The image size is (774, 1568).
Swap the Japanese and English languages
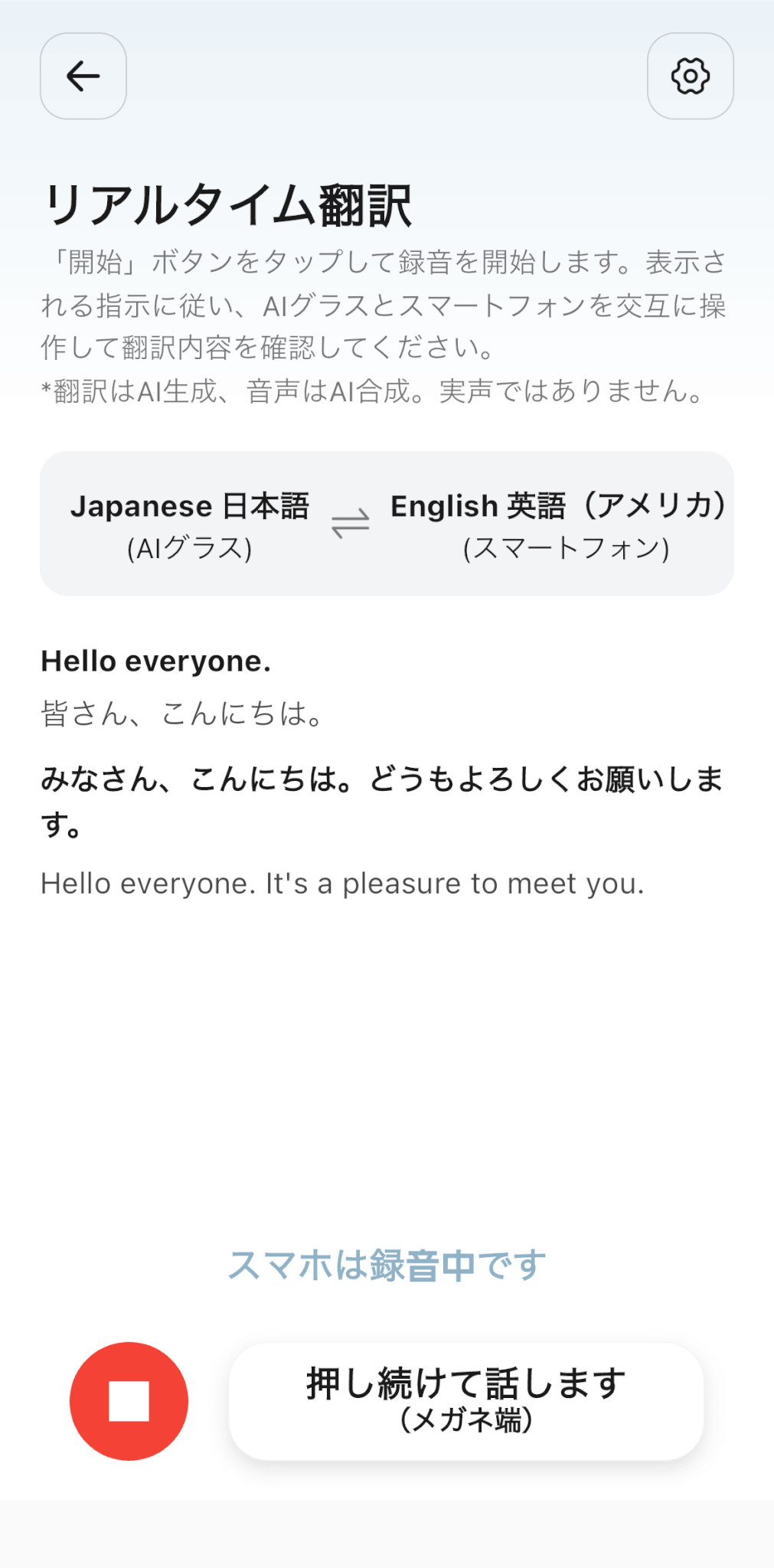pos(351,524)
